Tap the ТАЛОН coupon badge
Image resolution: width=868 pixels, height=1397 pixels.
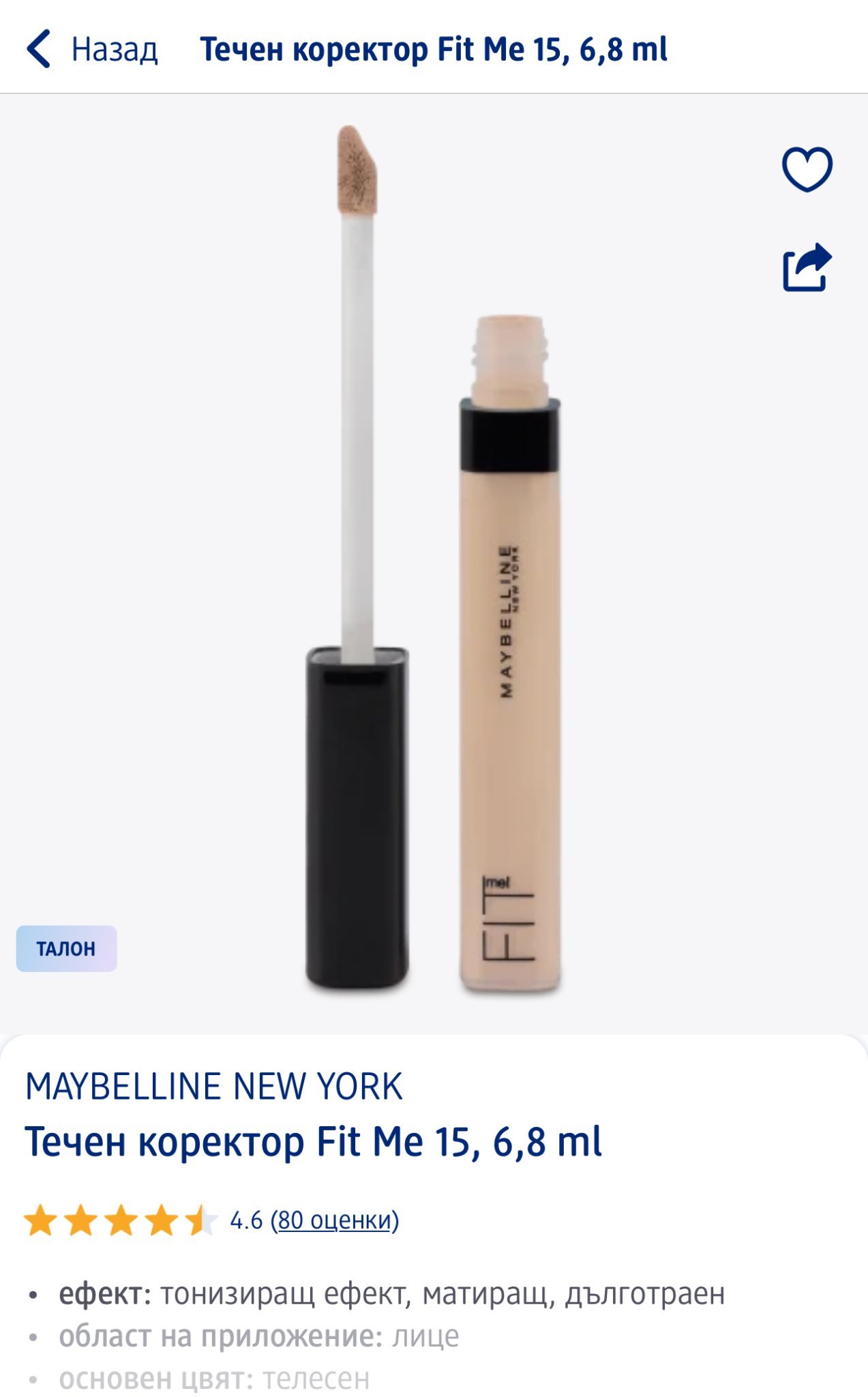coord(66,948)
